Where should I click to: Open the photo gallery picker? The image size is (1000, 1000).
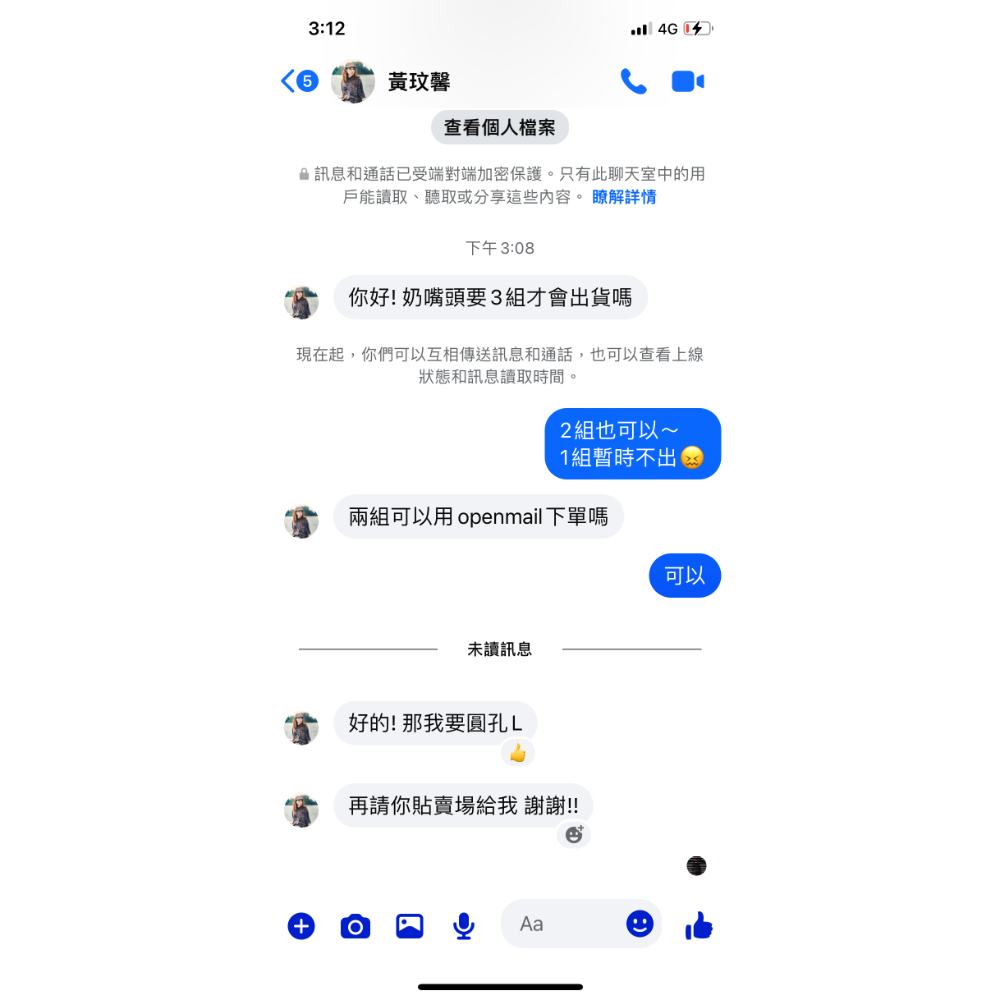pyautogui.click(x=409, y=926)
